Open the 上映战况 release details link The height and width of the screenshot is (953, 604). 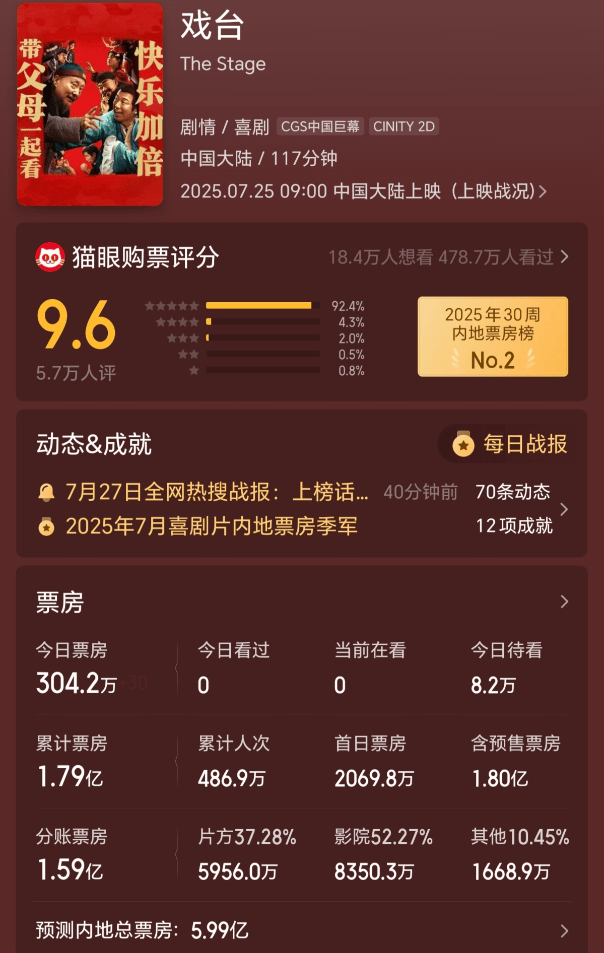pyautogui.click(x=497, y=191)
